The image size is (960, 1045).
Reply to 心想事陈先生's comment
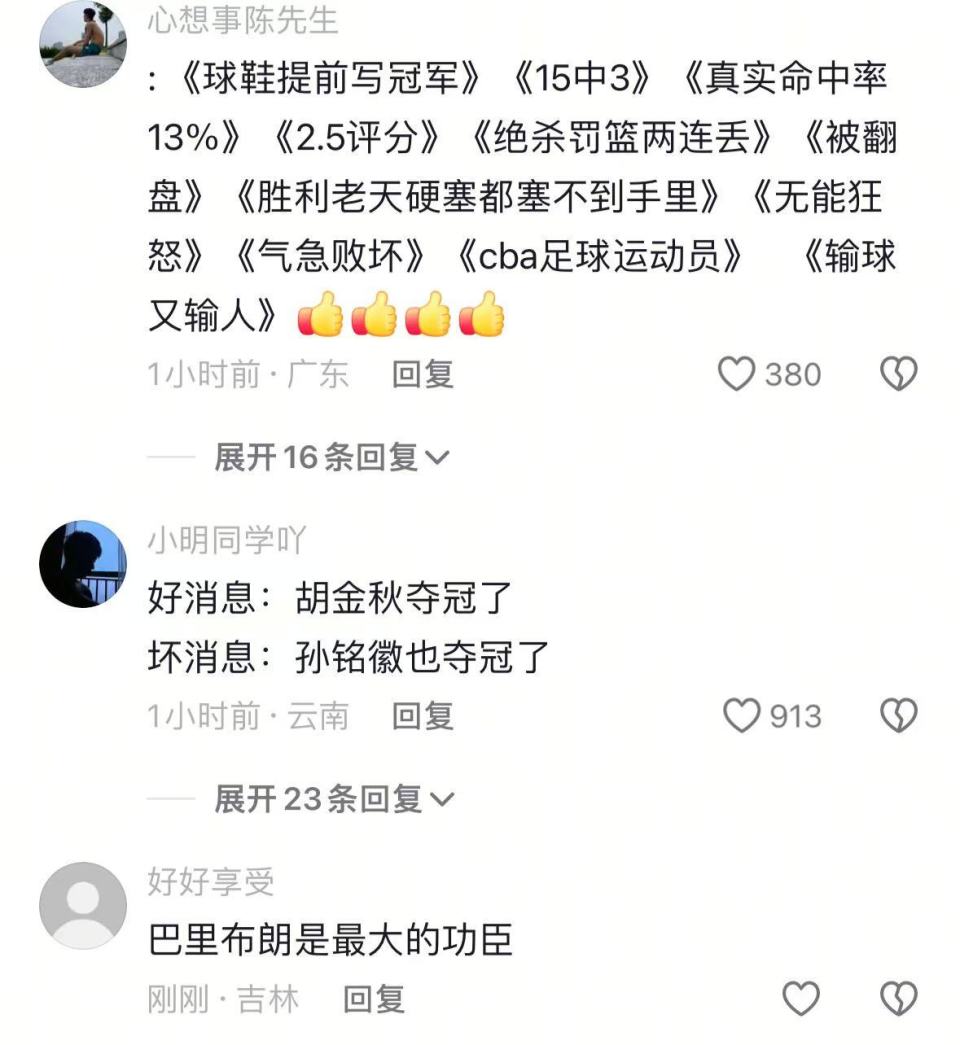422,375
